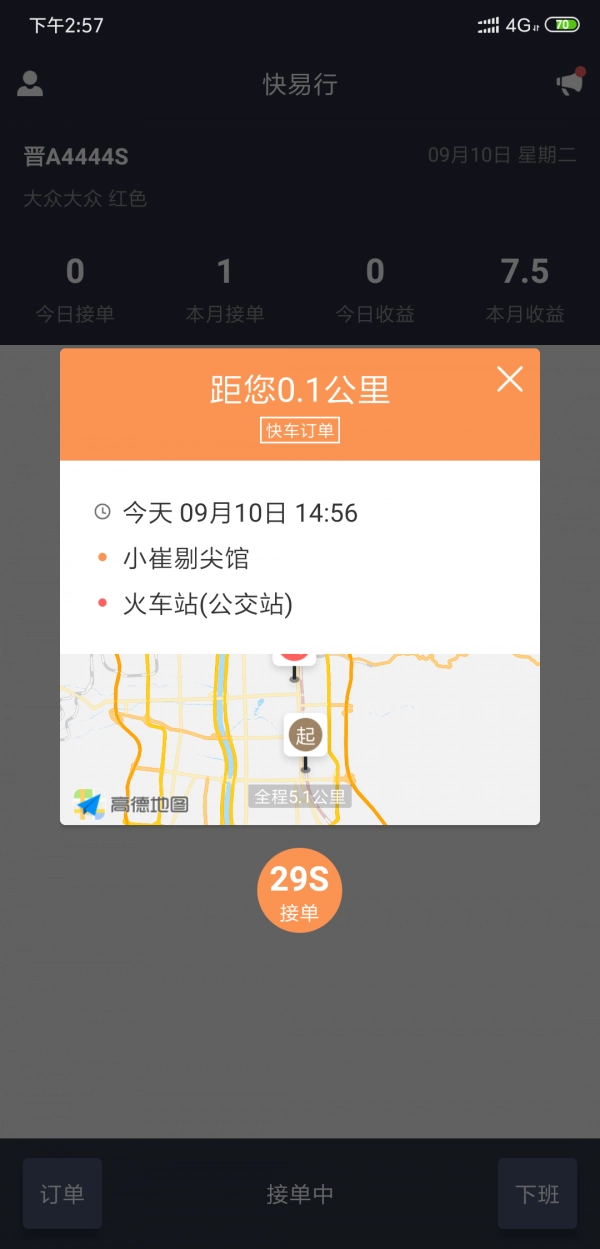Screen dimensions: 600x1249
Task: Open the announcements megaphone icon
Action: (570, 84)
